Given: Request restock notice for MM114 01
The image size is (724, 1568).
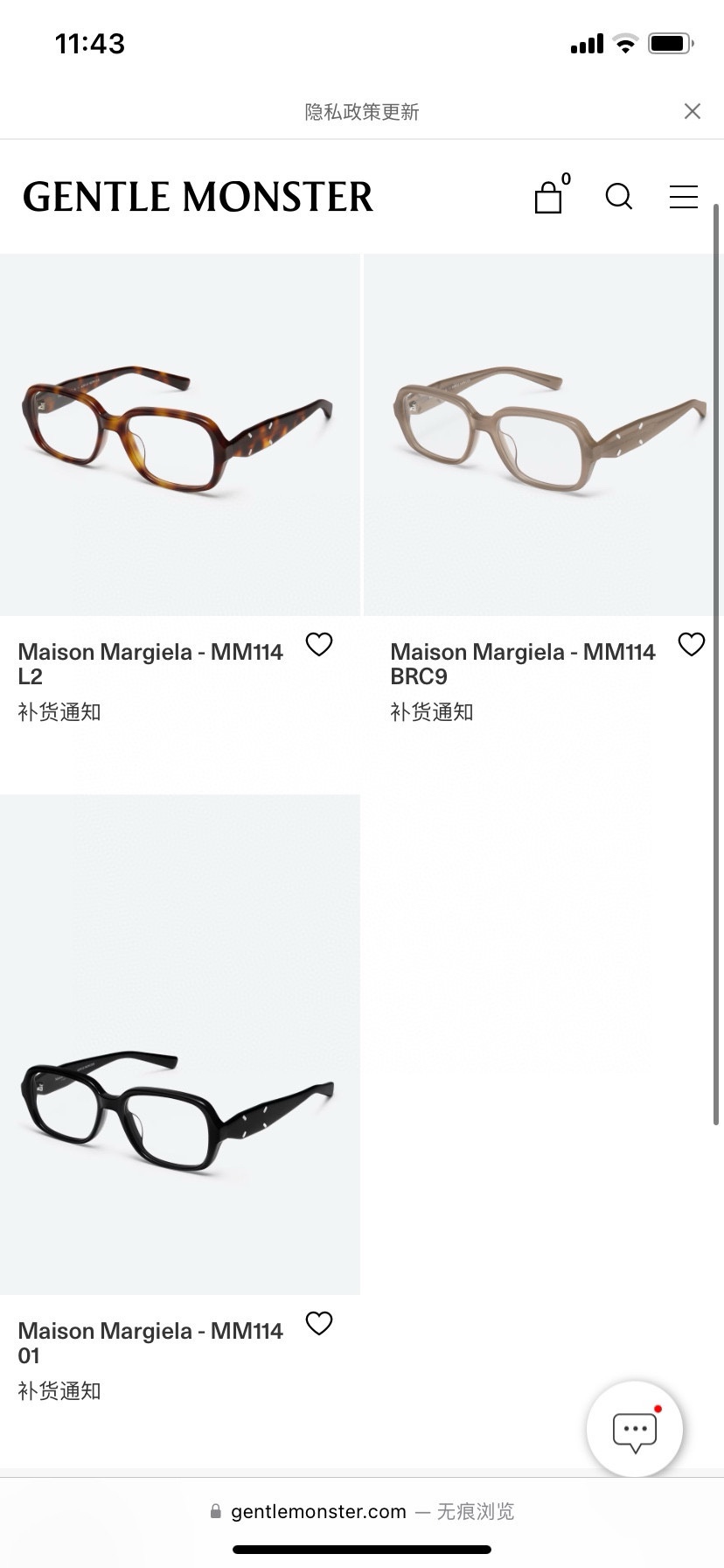Looking at the screenshot, I should 59,1391.
